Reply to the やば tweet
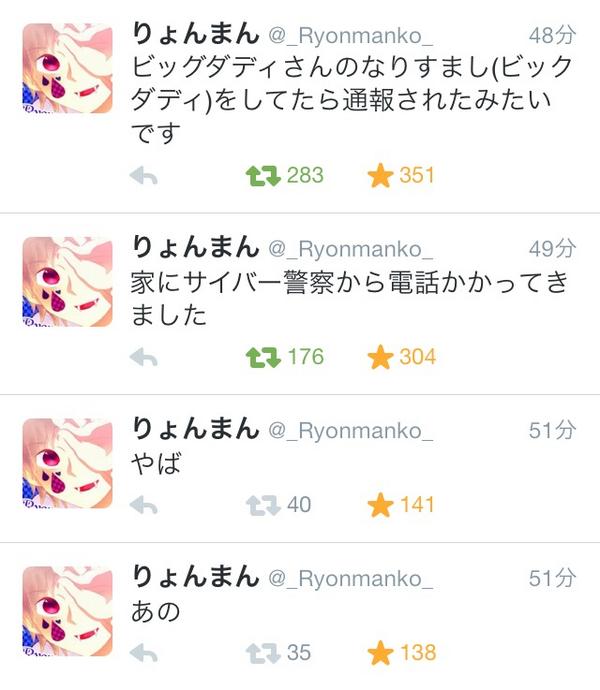 [x=145, y=505]
